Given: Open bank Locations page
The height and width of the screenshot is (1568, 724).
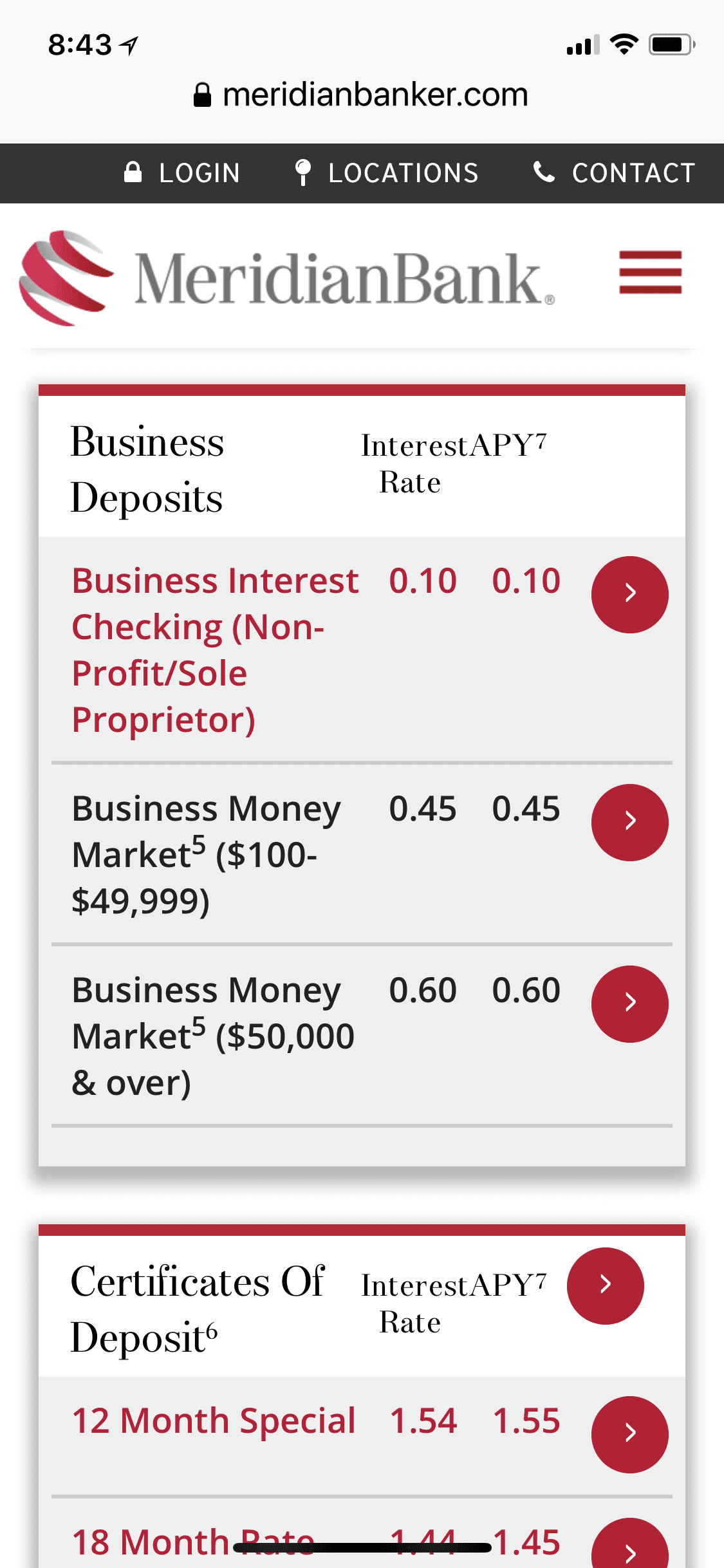Looking at the screenshot, I should [387, 173].
